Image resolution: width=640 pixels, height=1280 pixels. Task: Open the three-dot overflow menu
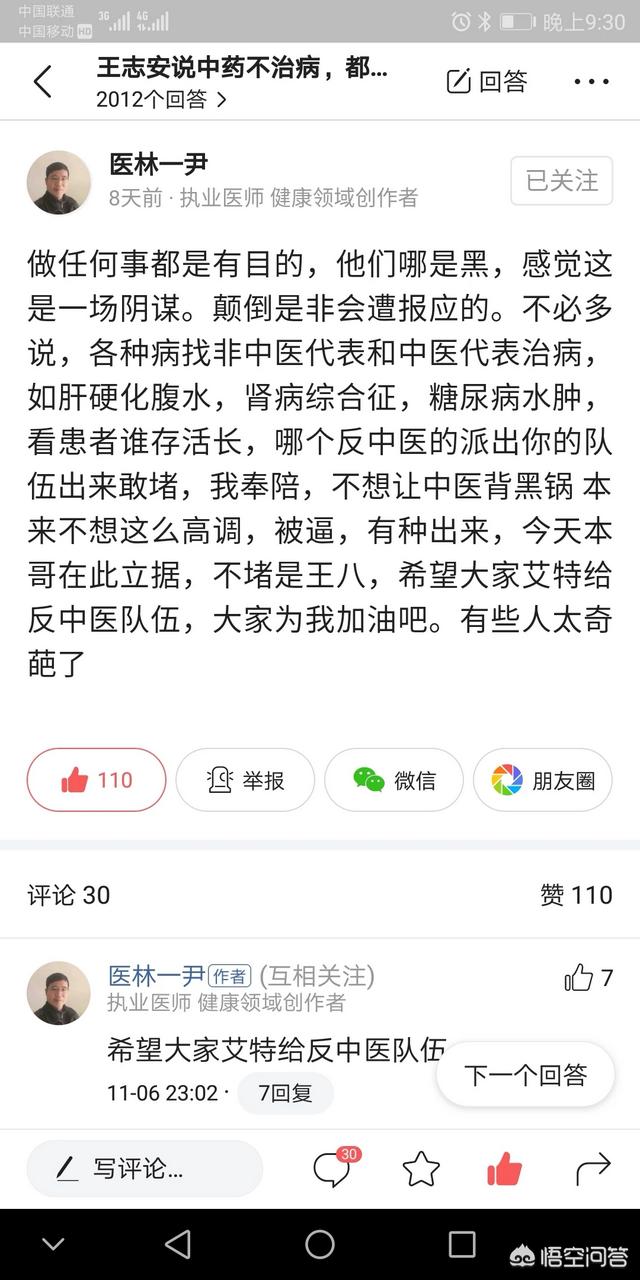[x=591, y=82]
